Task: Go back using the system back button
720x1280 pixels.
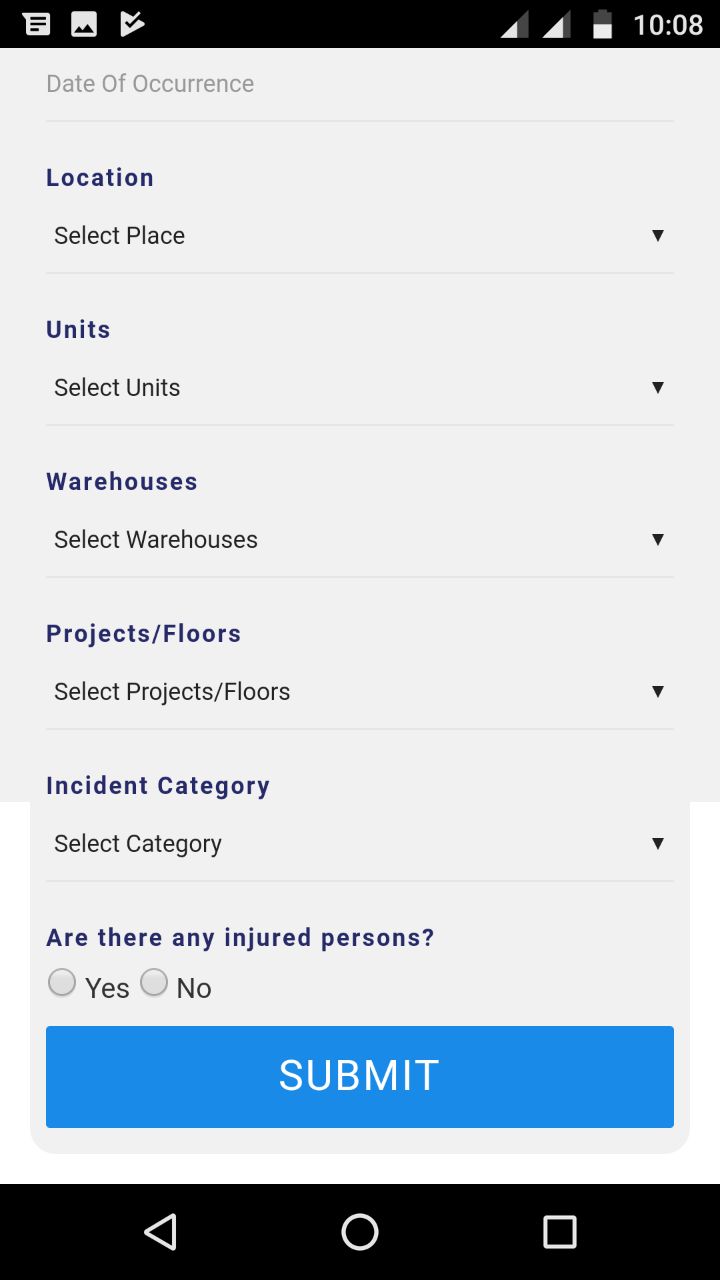Action: [x=160, y=1232]
